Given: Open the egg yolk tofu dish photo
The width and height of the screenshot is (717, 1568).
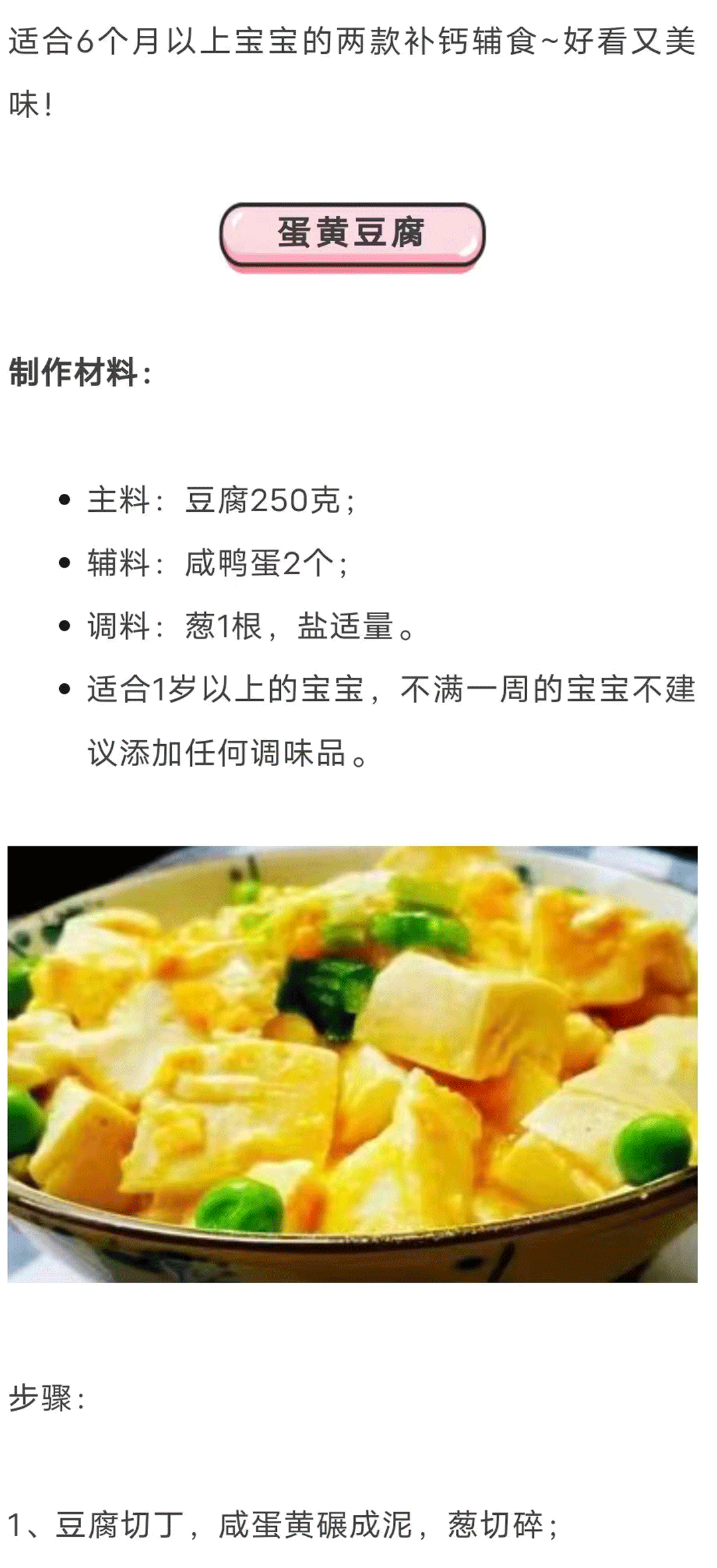Looking at the screenshot, I should pyautogui.click(x=353, y=1064).
